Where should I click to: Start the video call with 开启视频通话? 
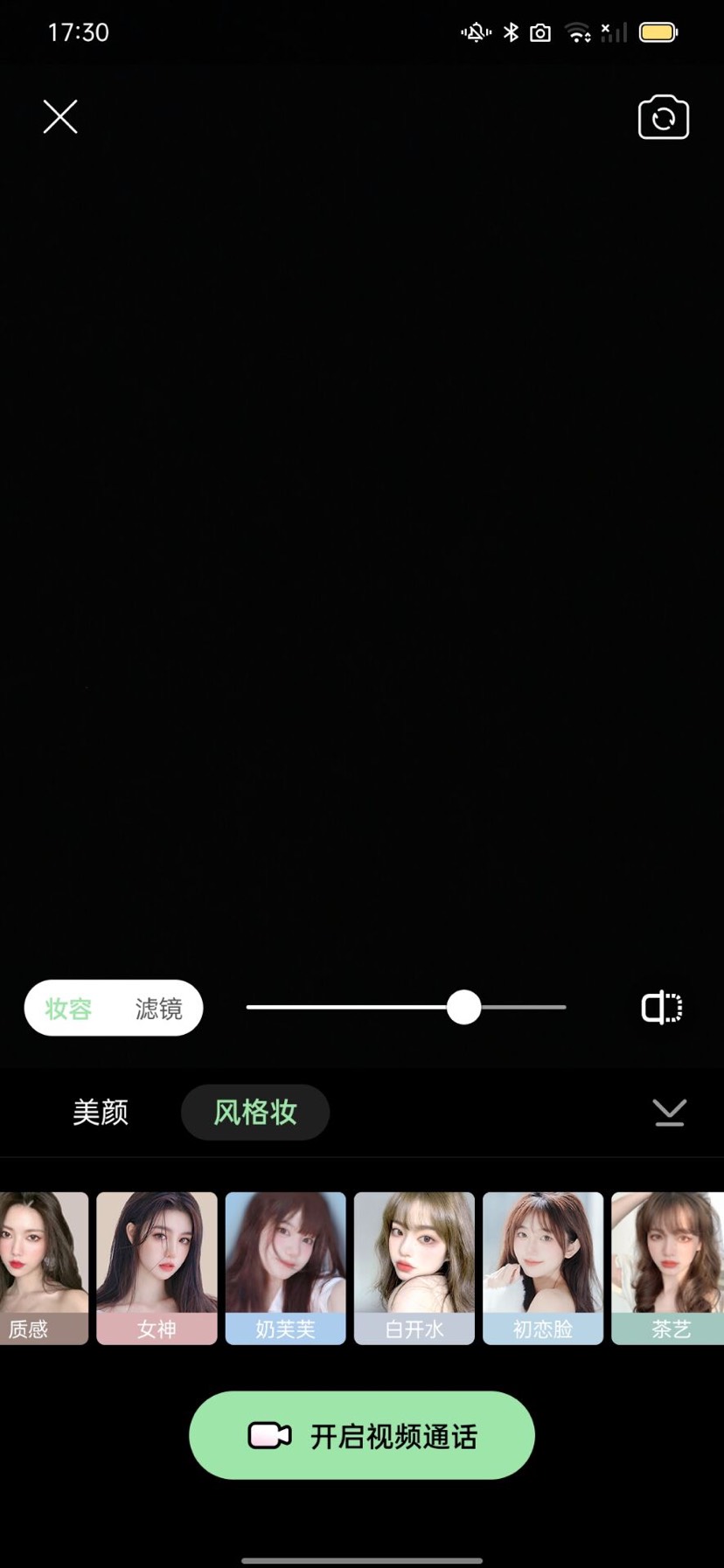[x=362, y=1435]
